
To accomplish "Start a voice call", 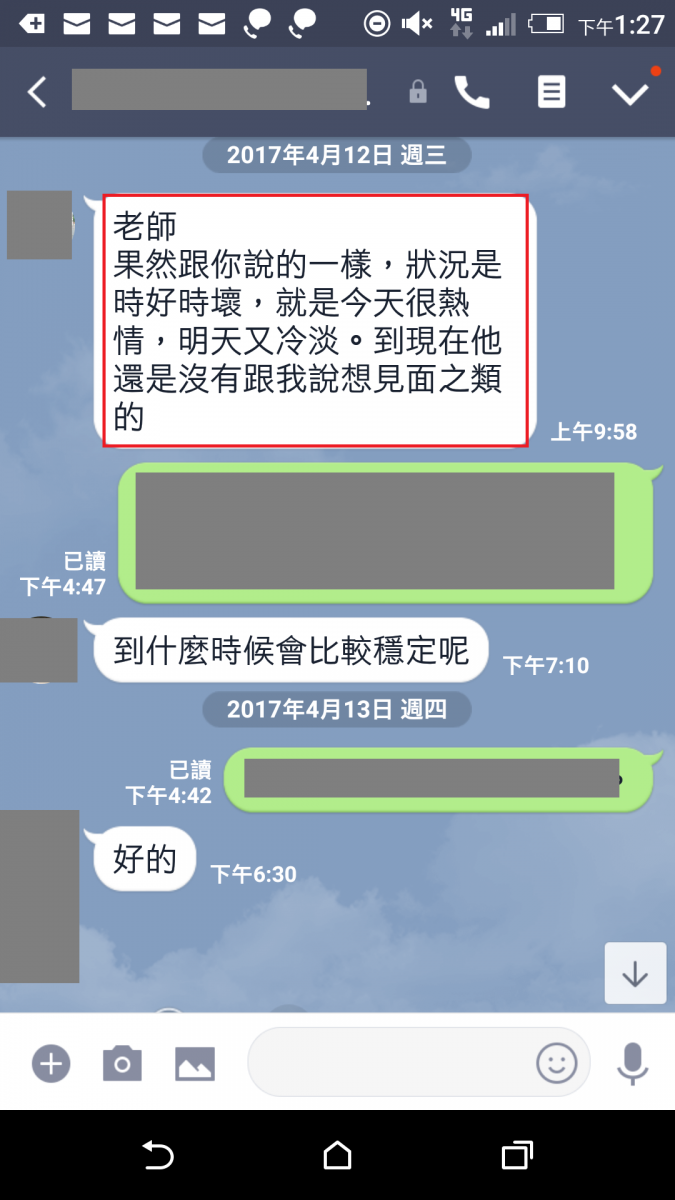I will pos(472,92).
